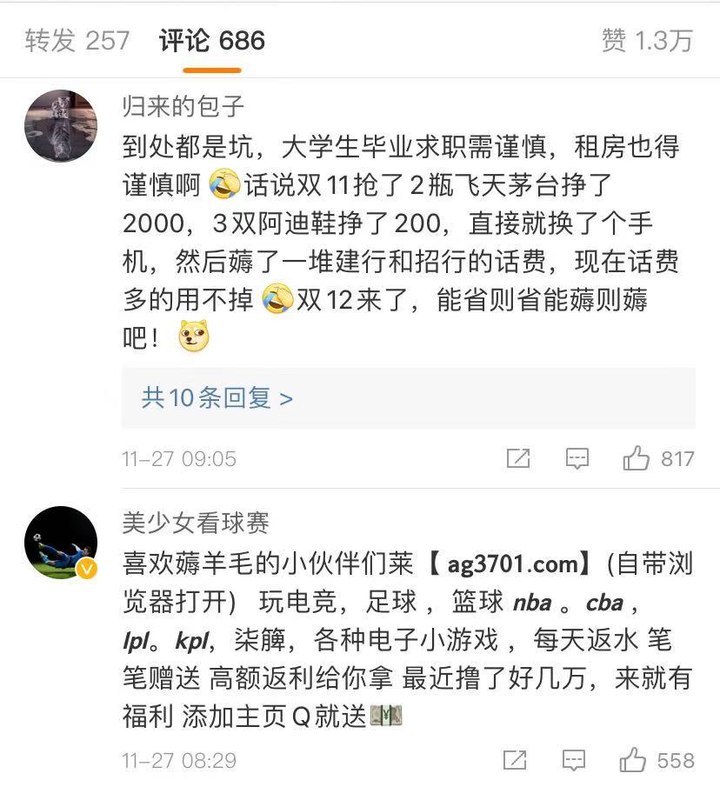Switch to the 转发 257 tab
This screenshot has height=787, width=720.
click(77, 40)
